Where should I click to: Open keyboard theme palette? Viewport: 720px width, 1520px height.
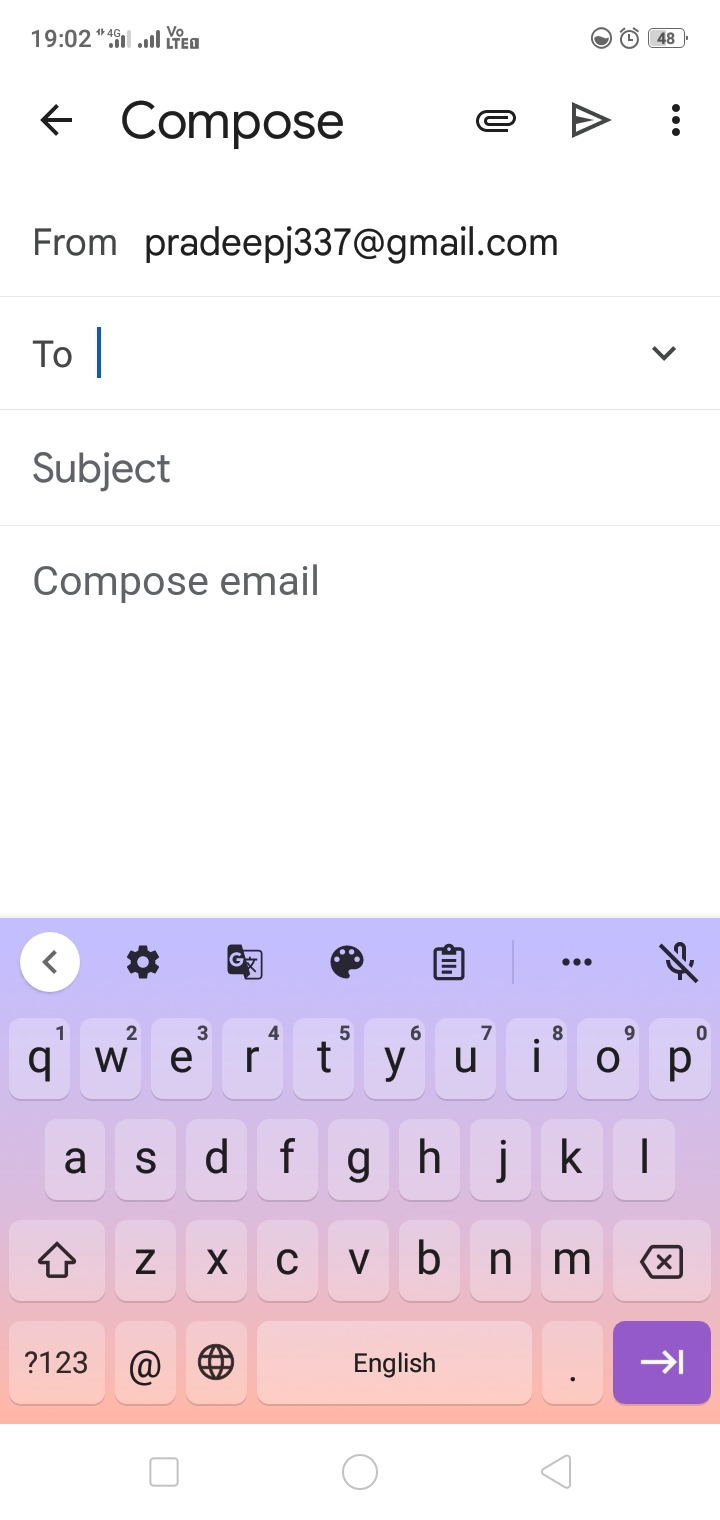point(347,962)
